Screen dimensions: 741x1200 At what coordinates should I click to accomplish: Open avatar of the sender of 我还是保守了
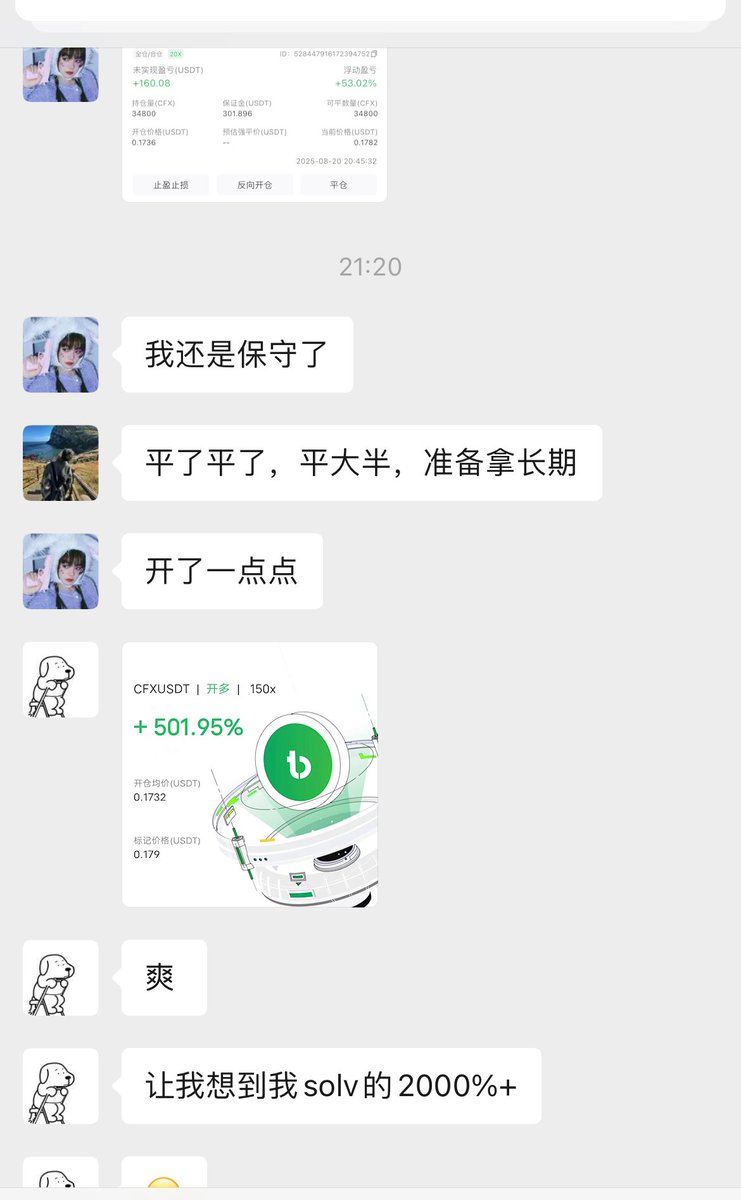(60, 355)
